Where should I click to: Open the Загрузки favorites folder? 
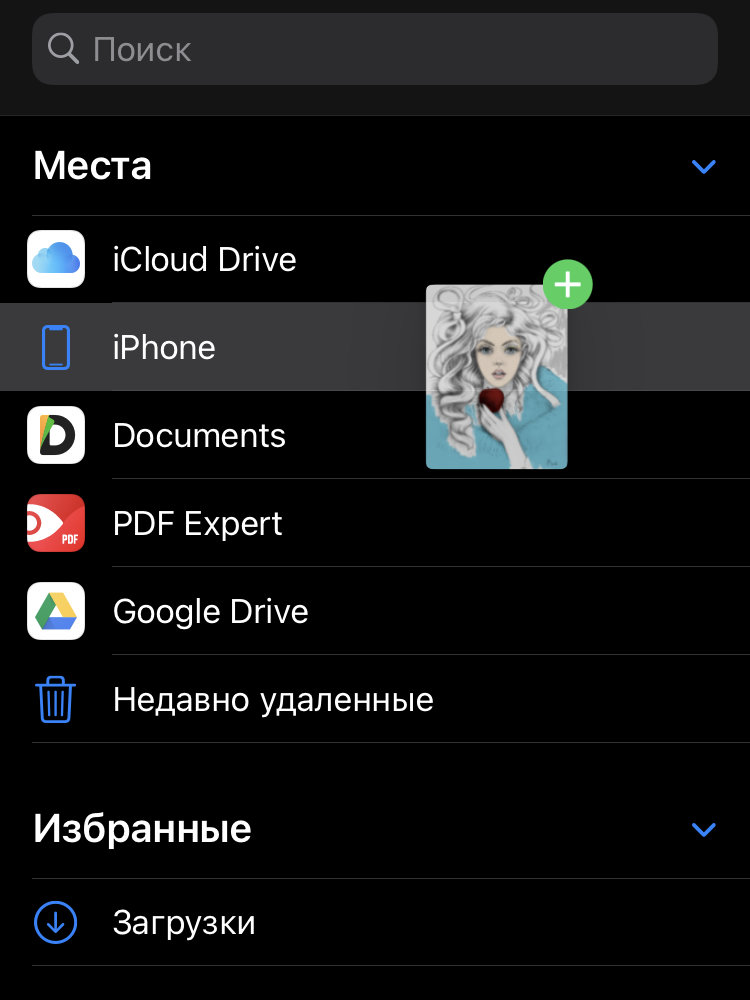184,923
